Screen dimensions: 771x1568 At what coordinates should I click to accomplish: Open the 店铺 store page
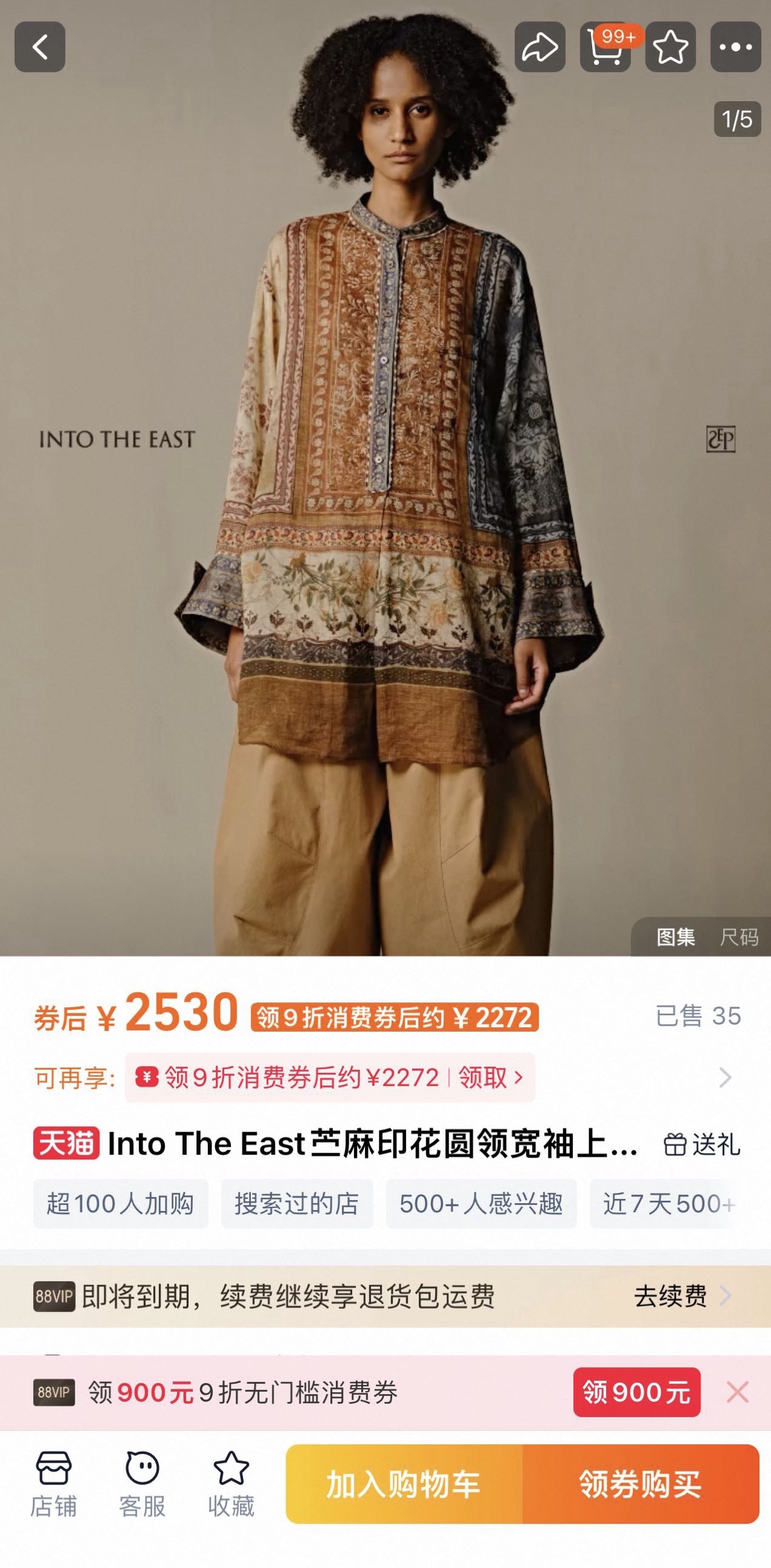pos(53,1483)
